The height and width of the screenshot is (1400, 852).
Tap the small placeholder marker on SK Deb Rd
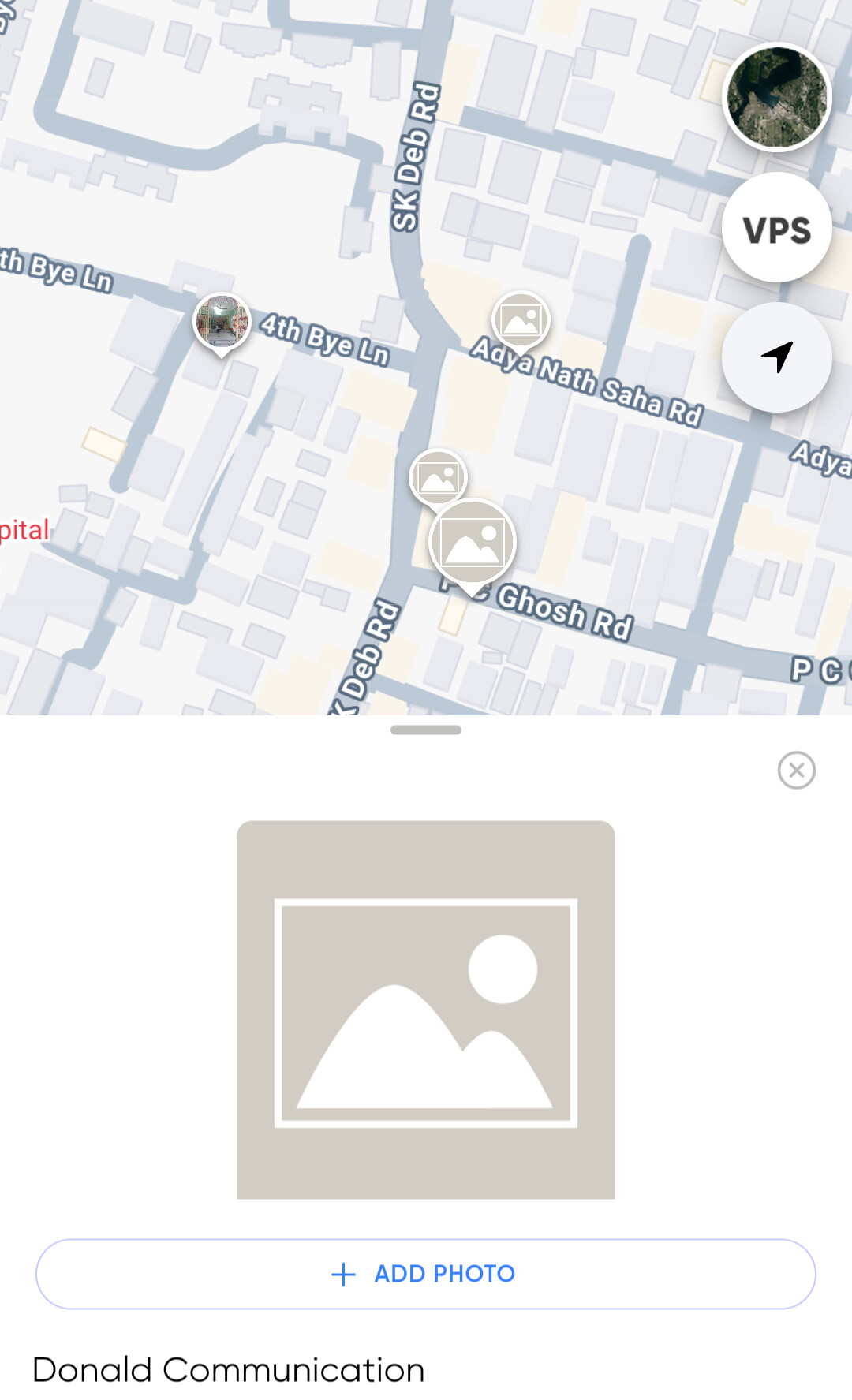tap(439, 478)
